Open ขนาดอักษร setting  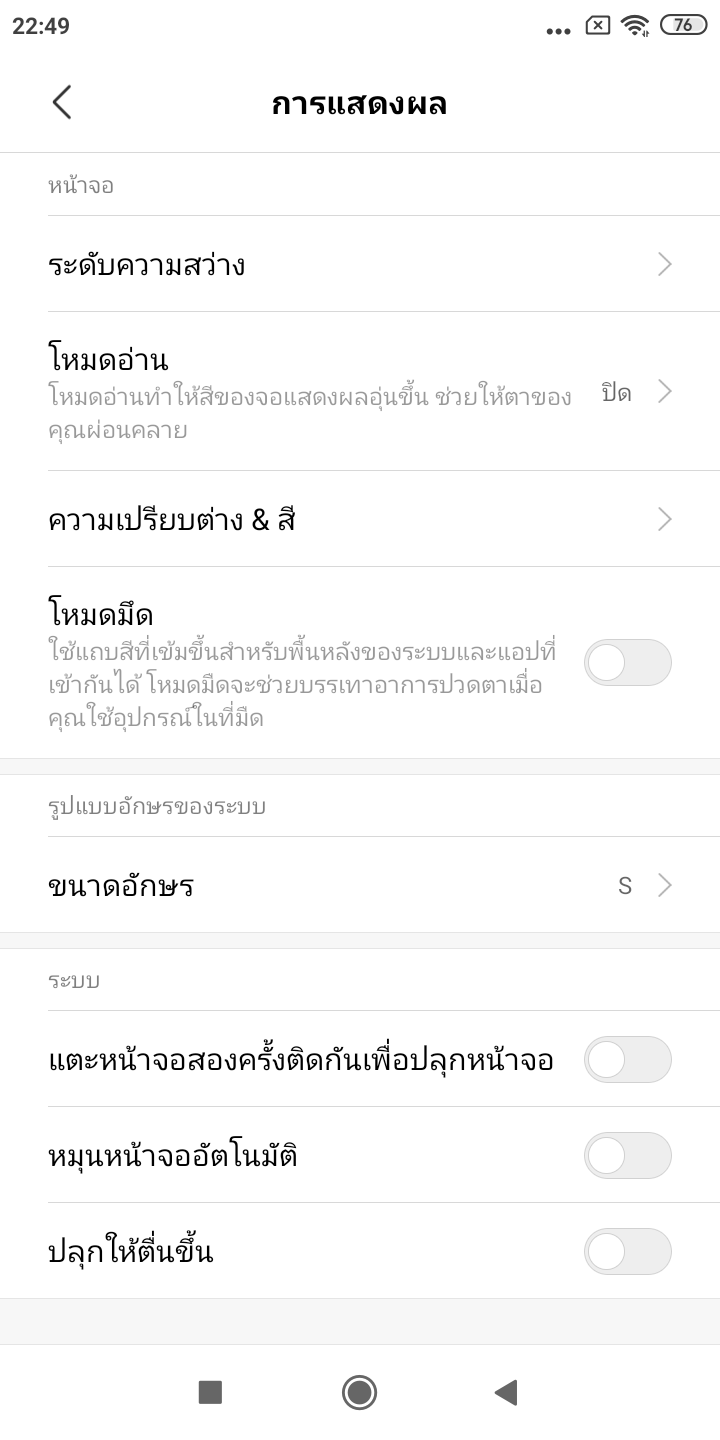360,886
